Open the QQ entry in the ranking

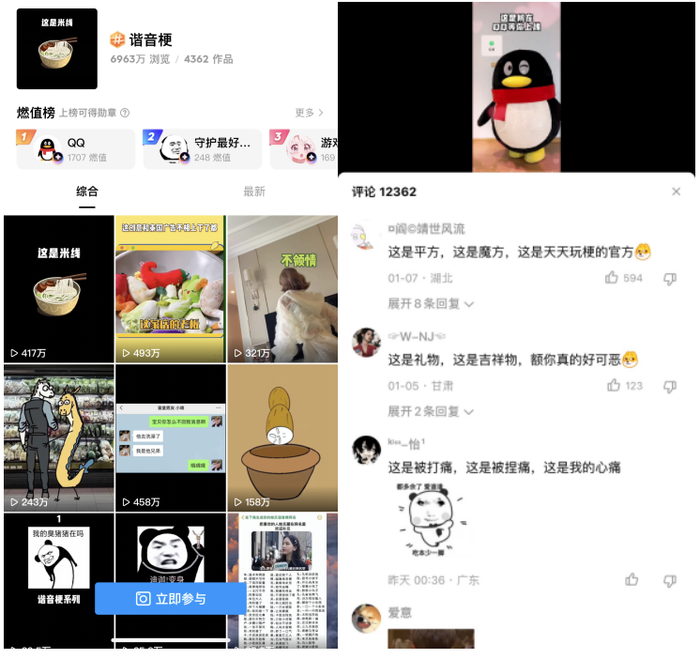(x=75, y=149)
